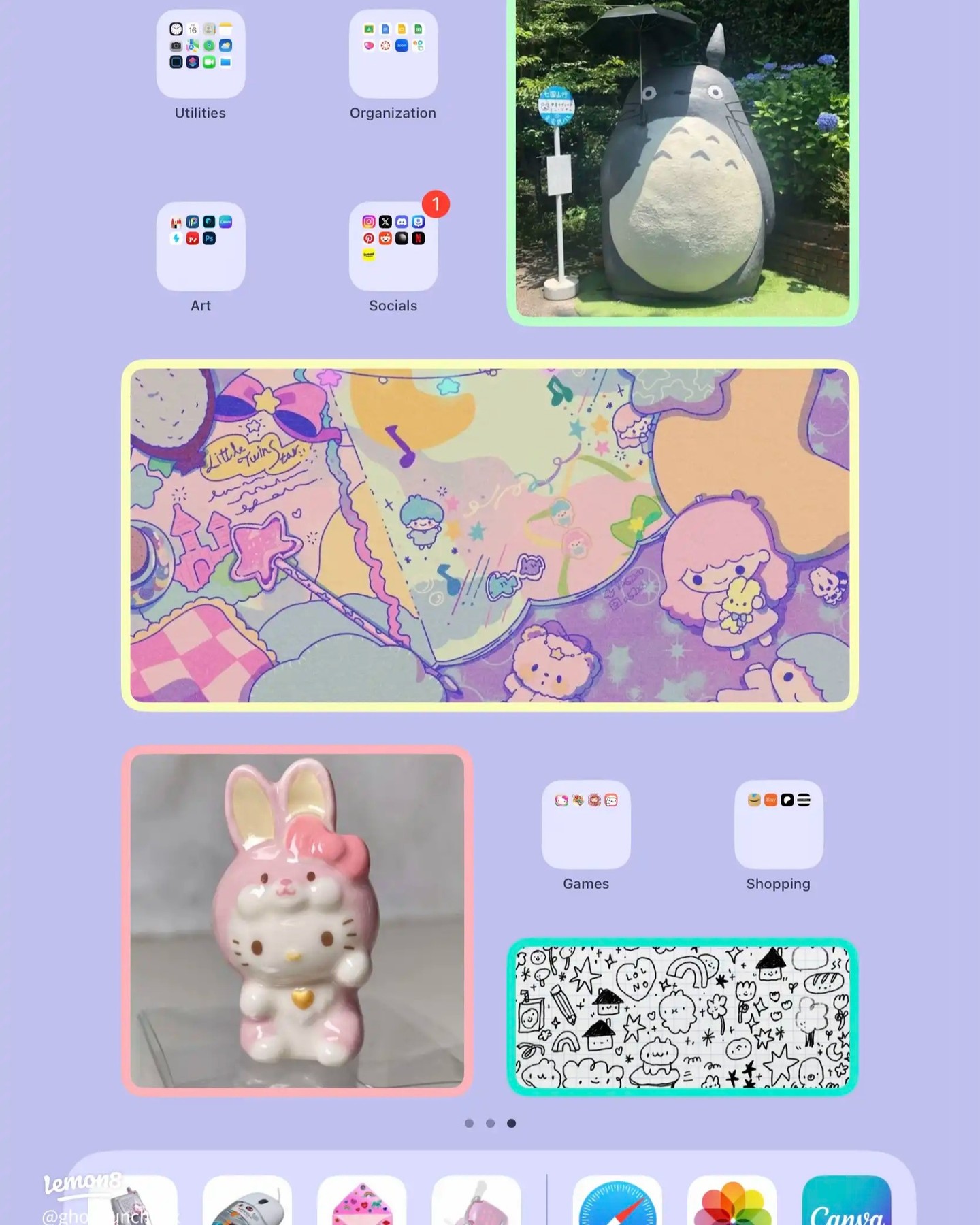The width and height of the screenshot is (980, 1225).
Task: Open the Socials folder with notification badge
Action: click(393, 246)
